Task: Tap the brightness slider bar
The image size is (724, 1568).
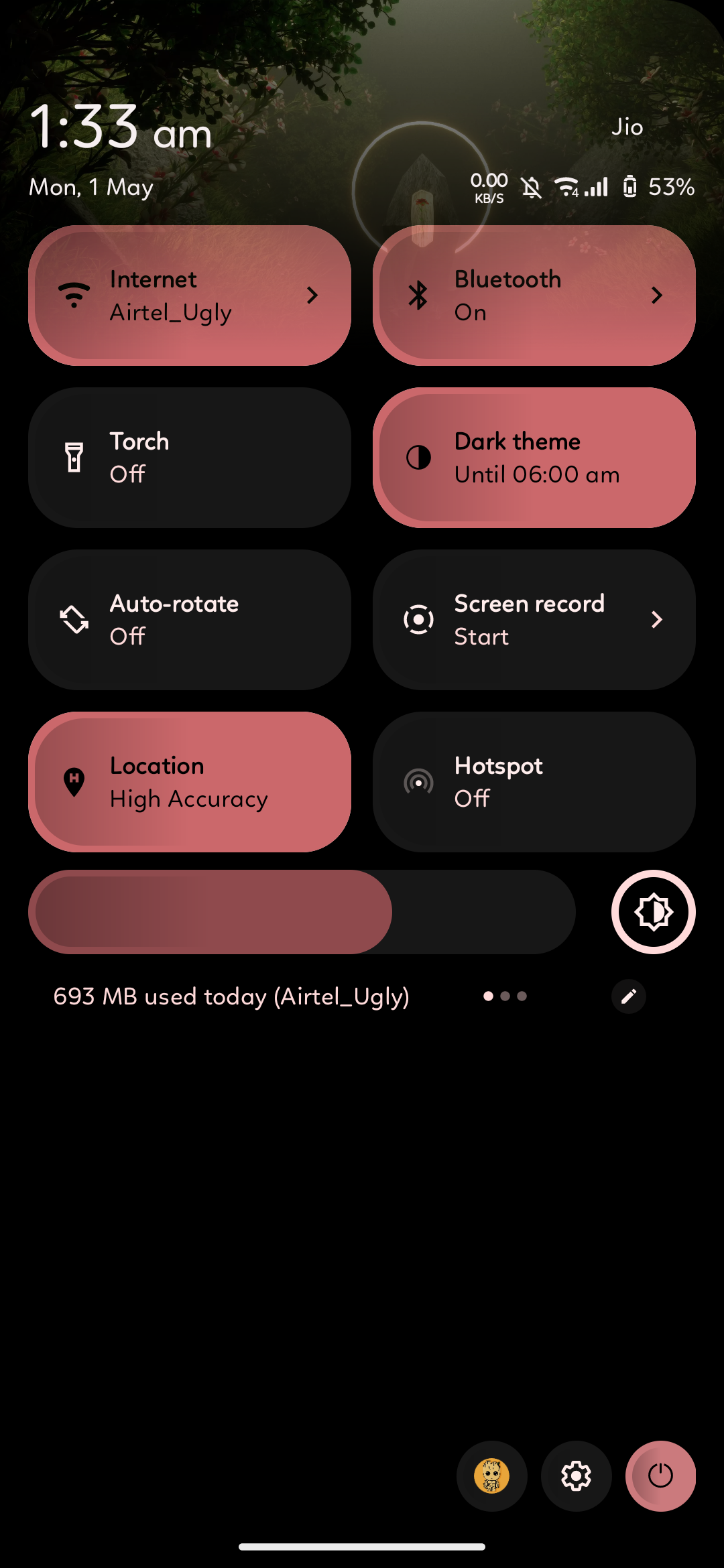Action: coord(302,912)
